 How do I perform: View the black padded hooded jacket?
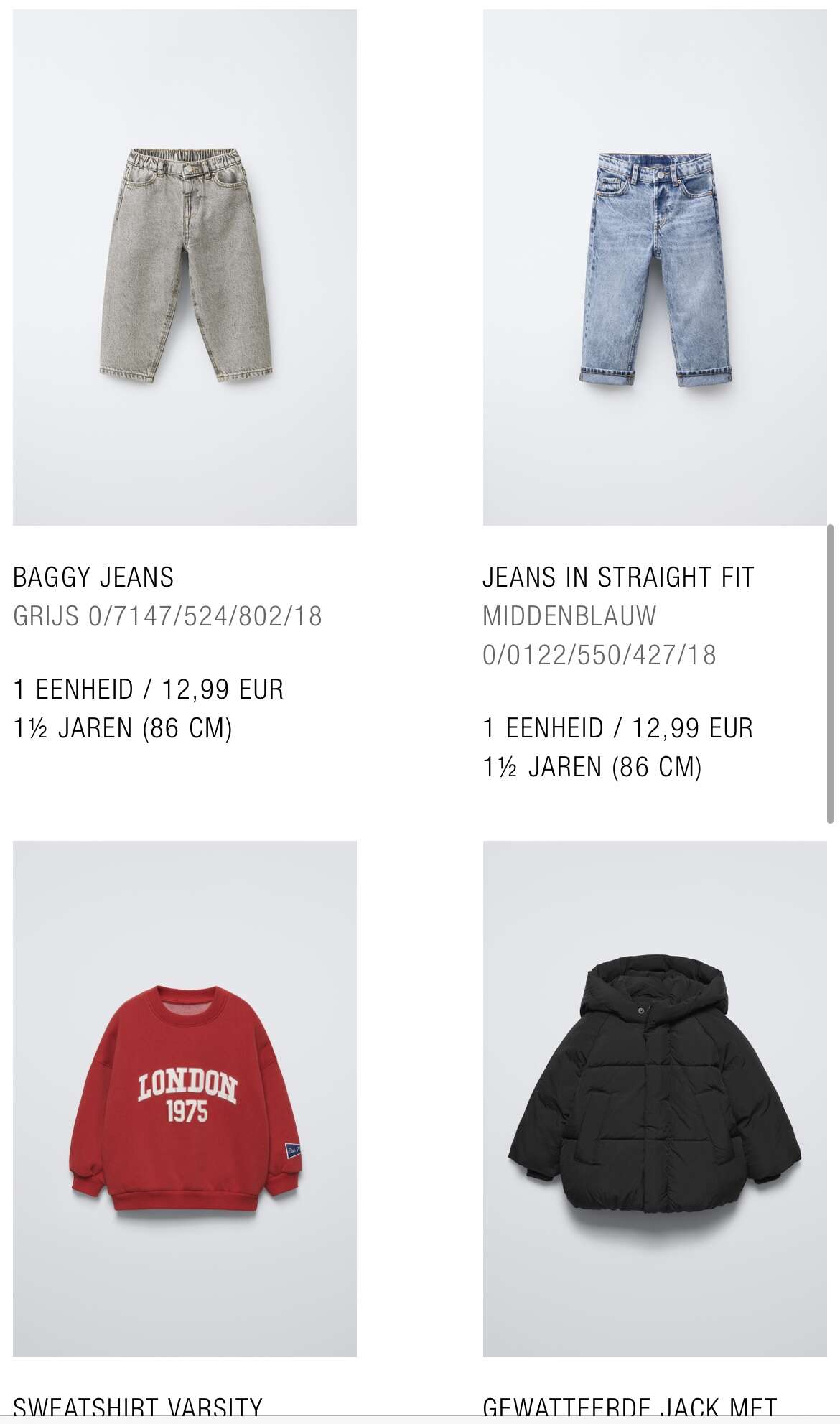click(654, 1098)
